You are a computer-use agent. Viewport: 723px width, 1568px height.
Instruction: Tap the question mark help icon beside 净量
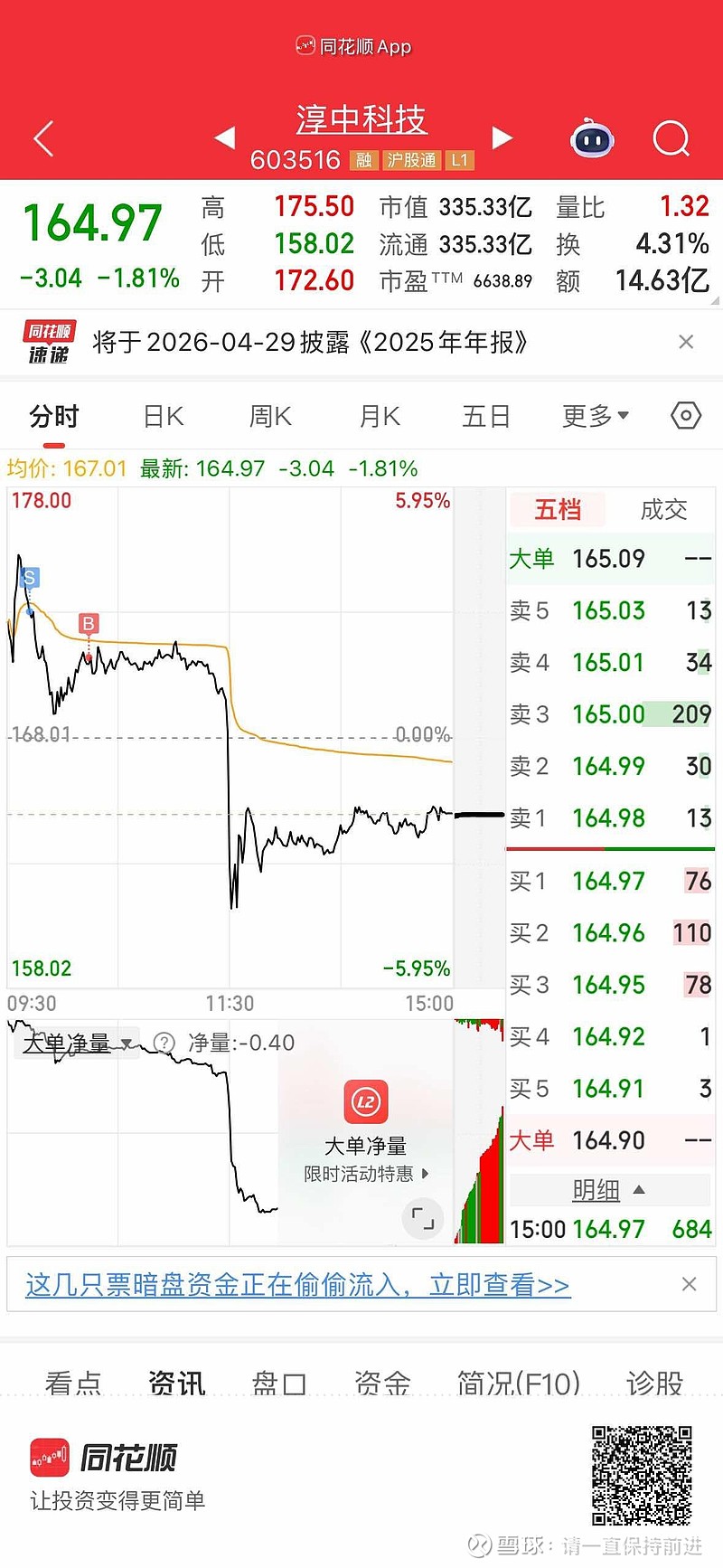coord(164,1042)
